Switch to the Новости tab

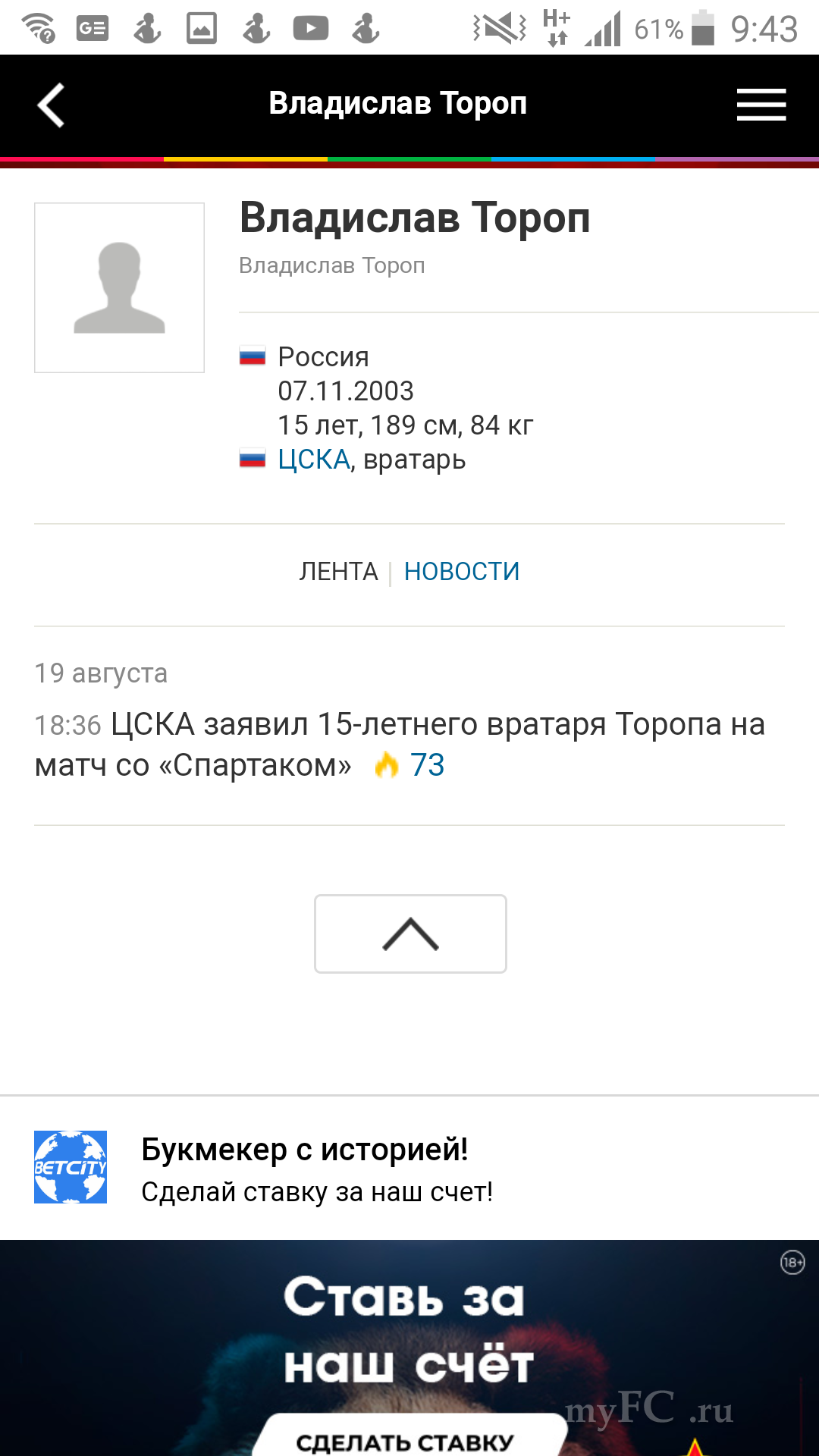(x=461, y=572)
